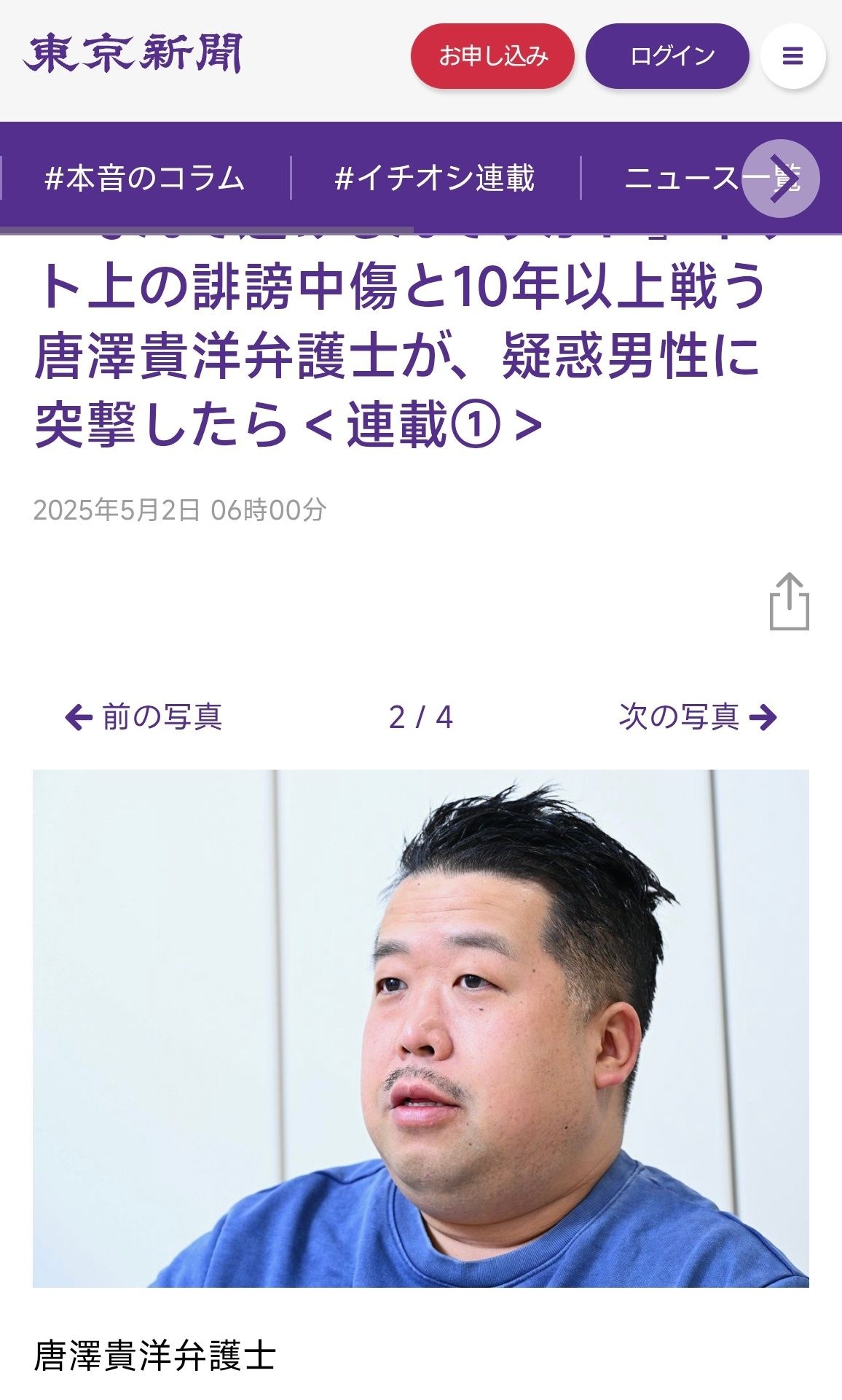842x1400 pixels.
Task: Go to 前の写真
Action: [x=143, y=717]
